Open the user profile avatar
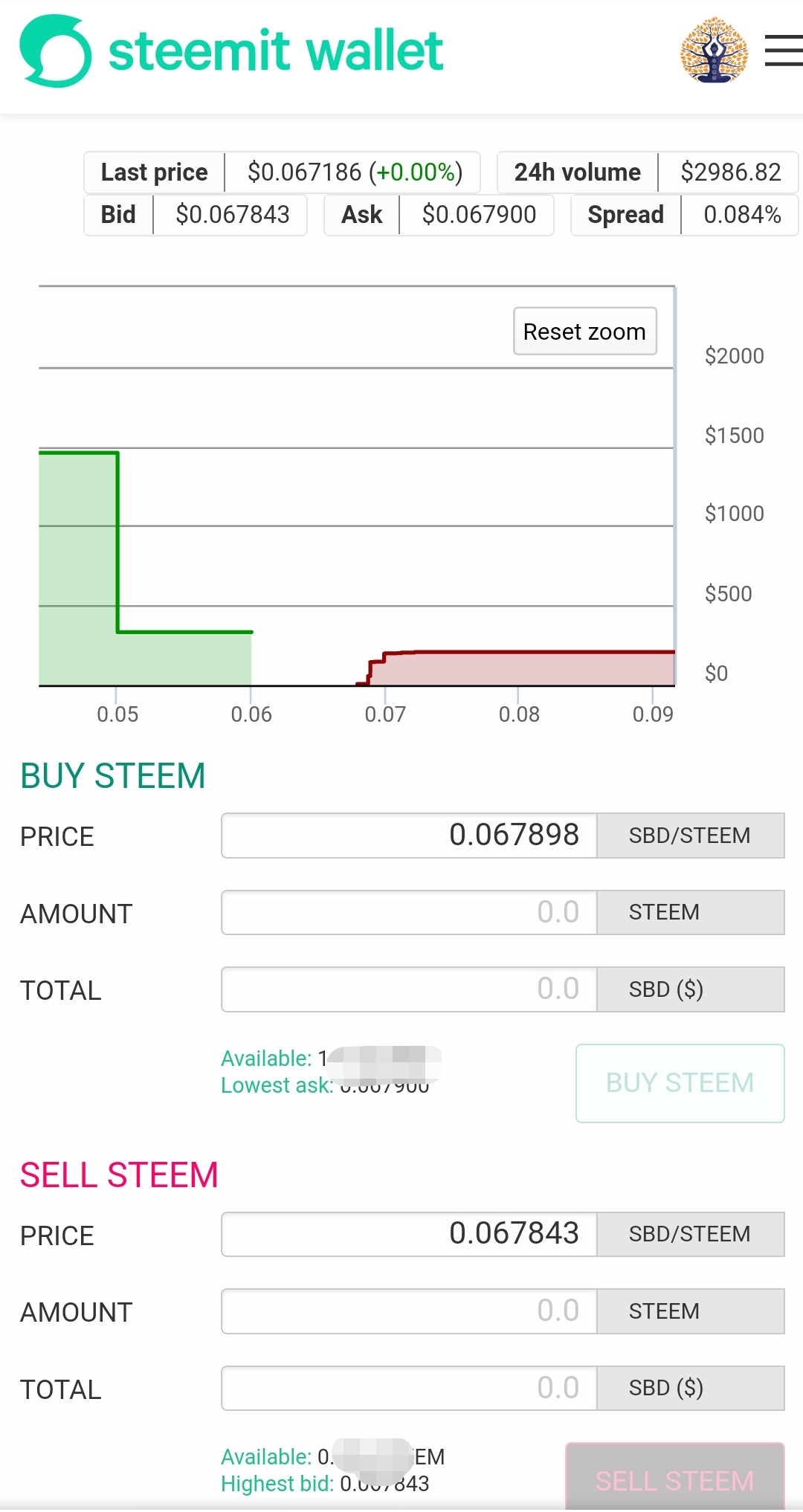 coord(714,51)
